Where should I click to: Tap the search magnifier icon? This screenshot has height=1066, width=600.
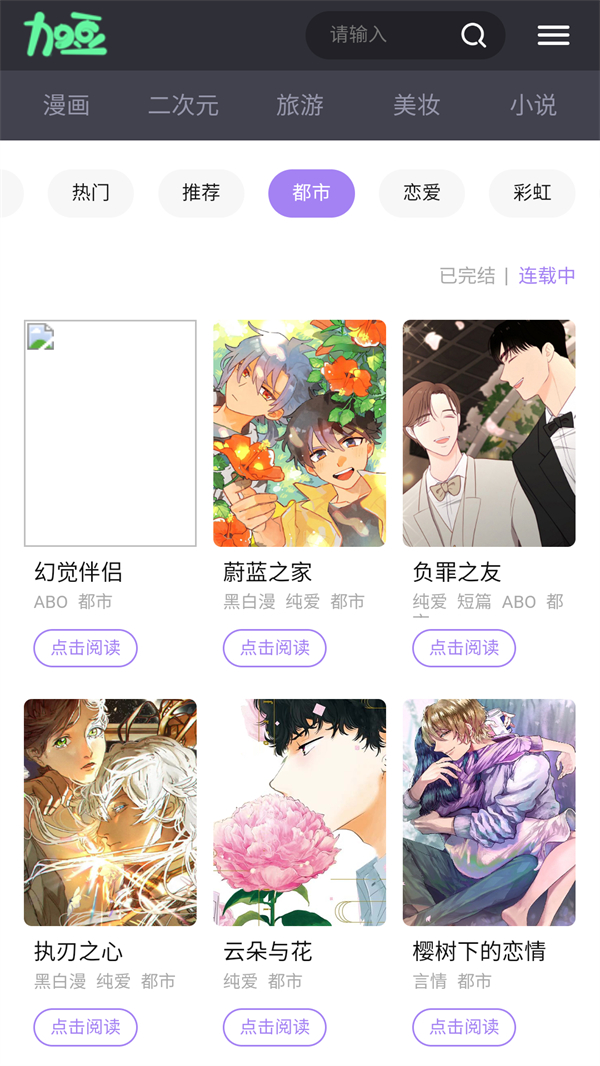click(x=473, y=36)
